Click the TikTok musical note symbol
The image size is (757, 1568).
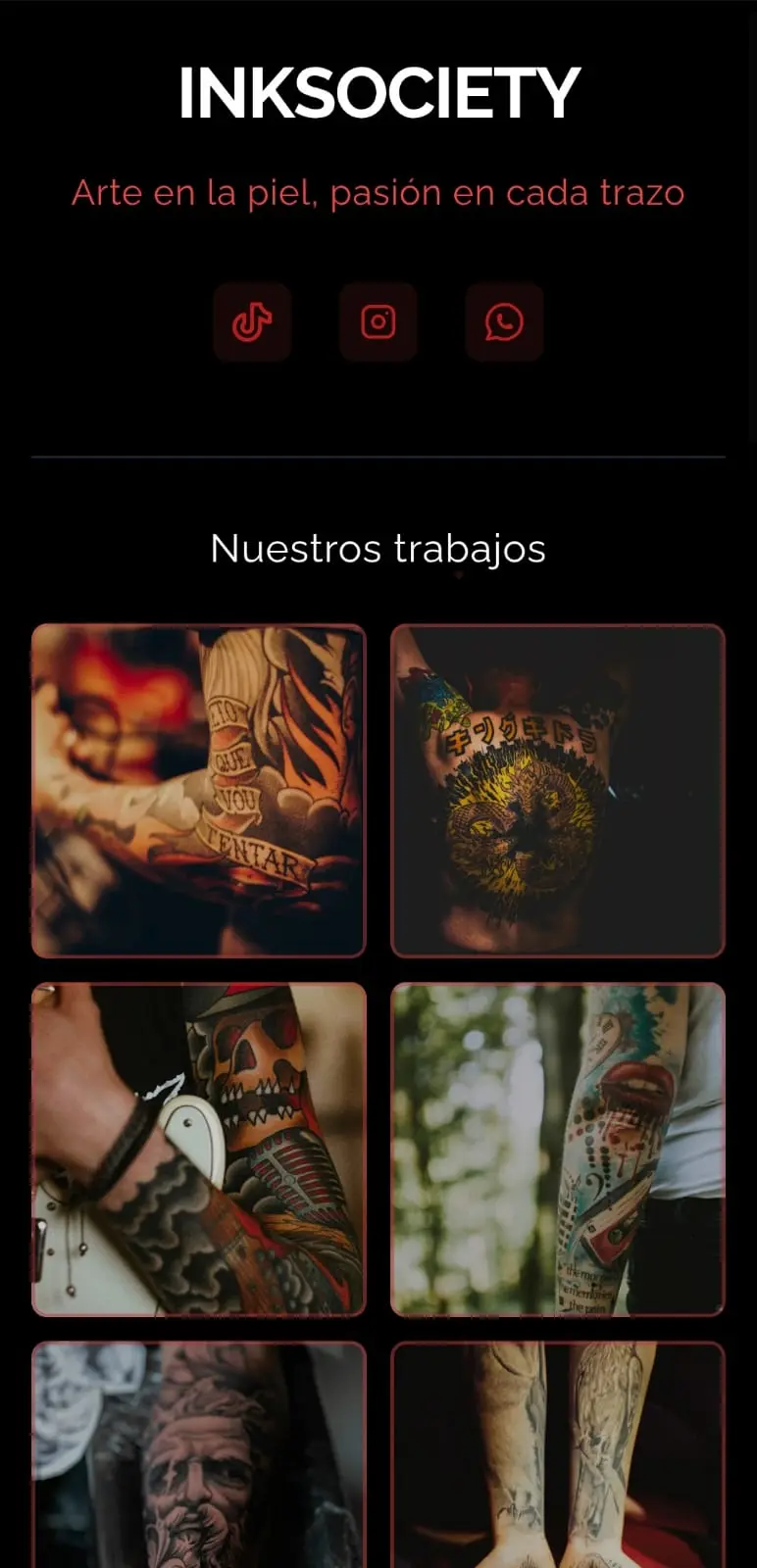tap(253, 322)
